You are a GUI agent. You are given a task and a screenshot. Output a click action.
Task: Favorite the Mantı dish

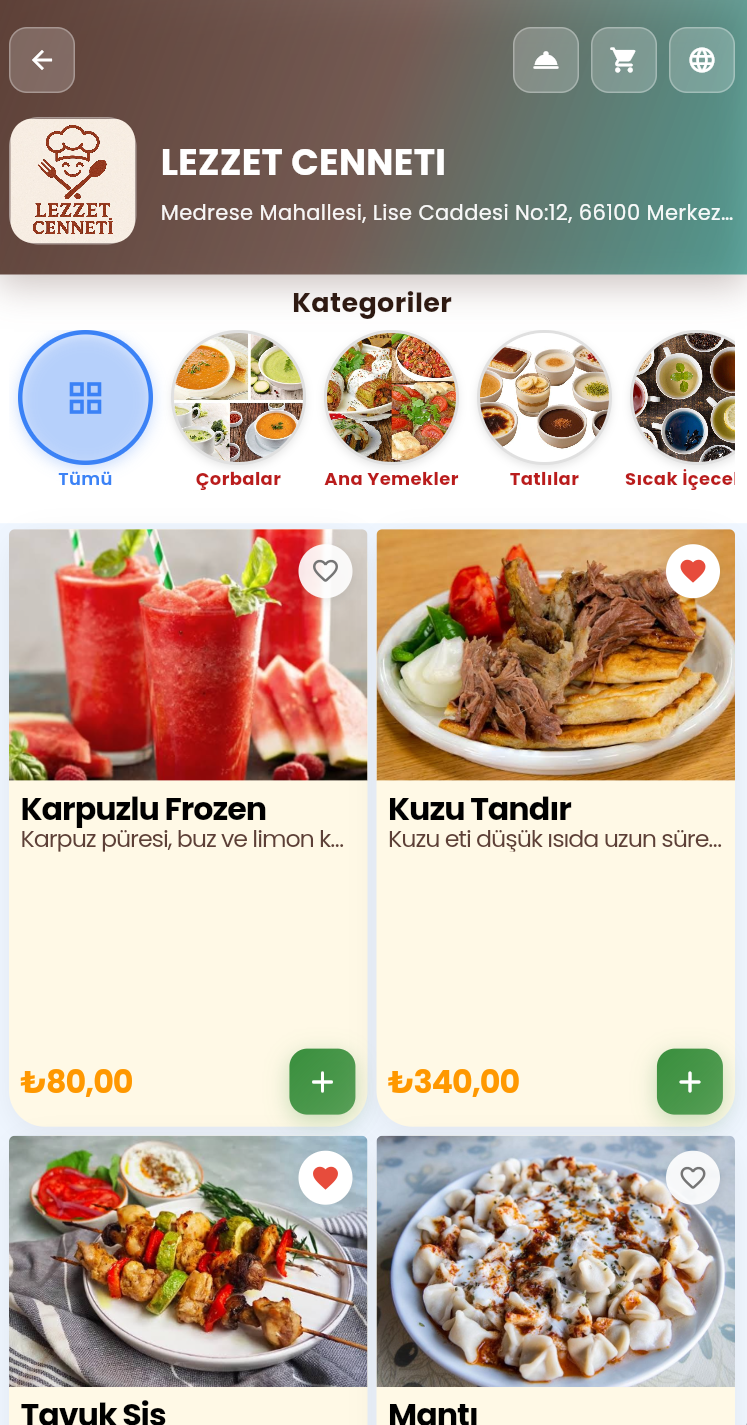click(x=693, y=1177)
